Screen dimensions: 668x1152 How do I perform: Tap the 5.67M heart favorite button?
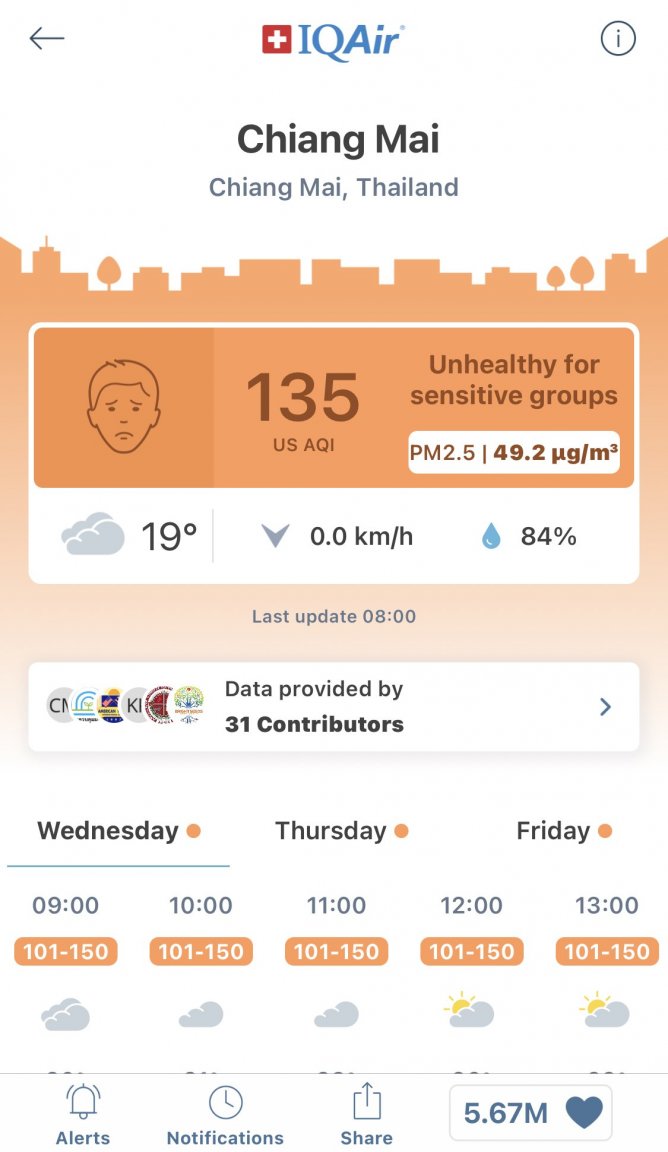(x=531, y=1113)
